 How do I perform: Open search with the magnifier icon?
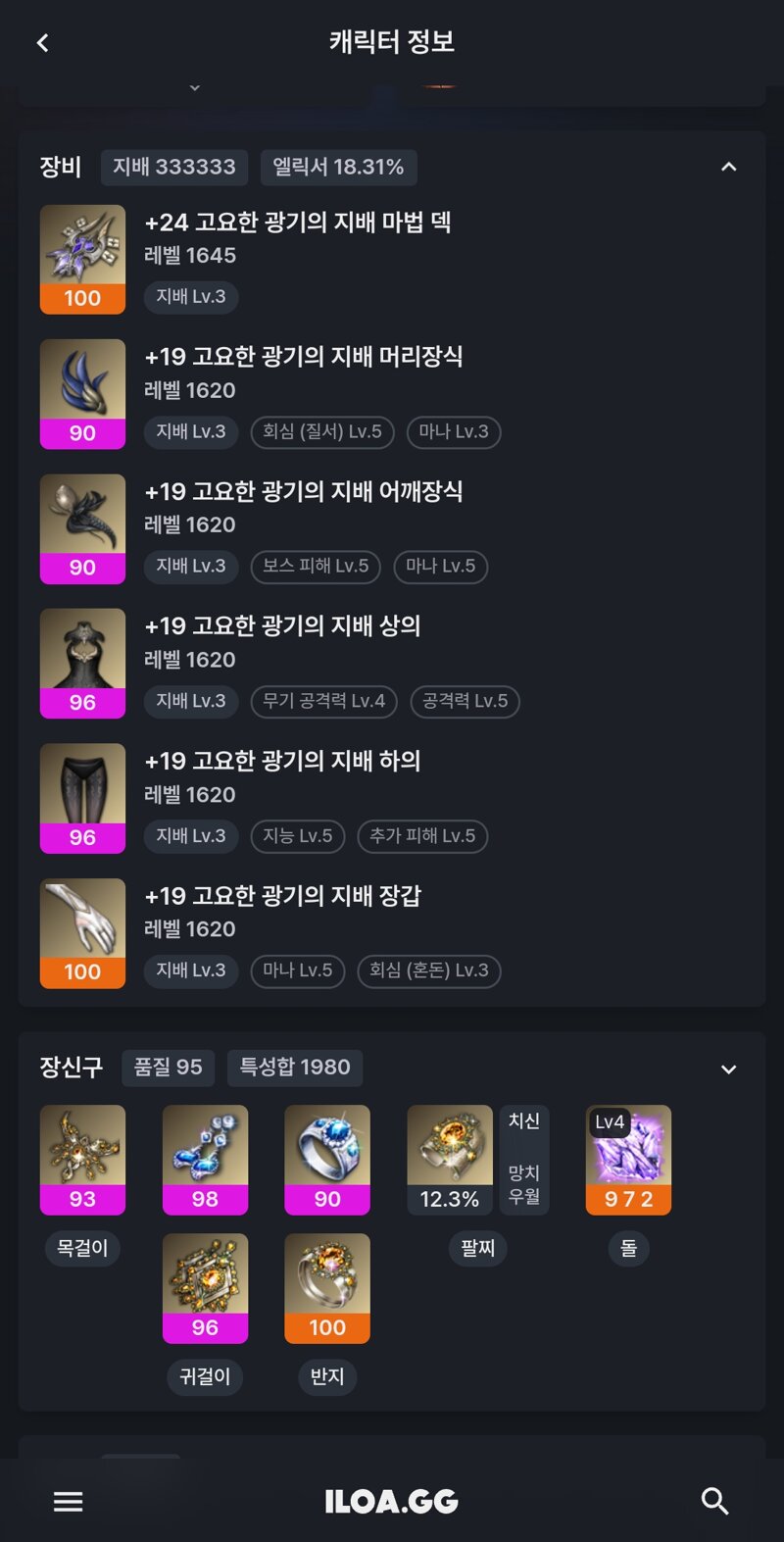pos(714,1501)
